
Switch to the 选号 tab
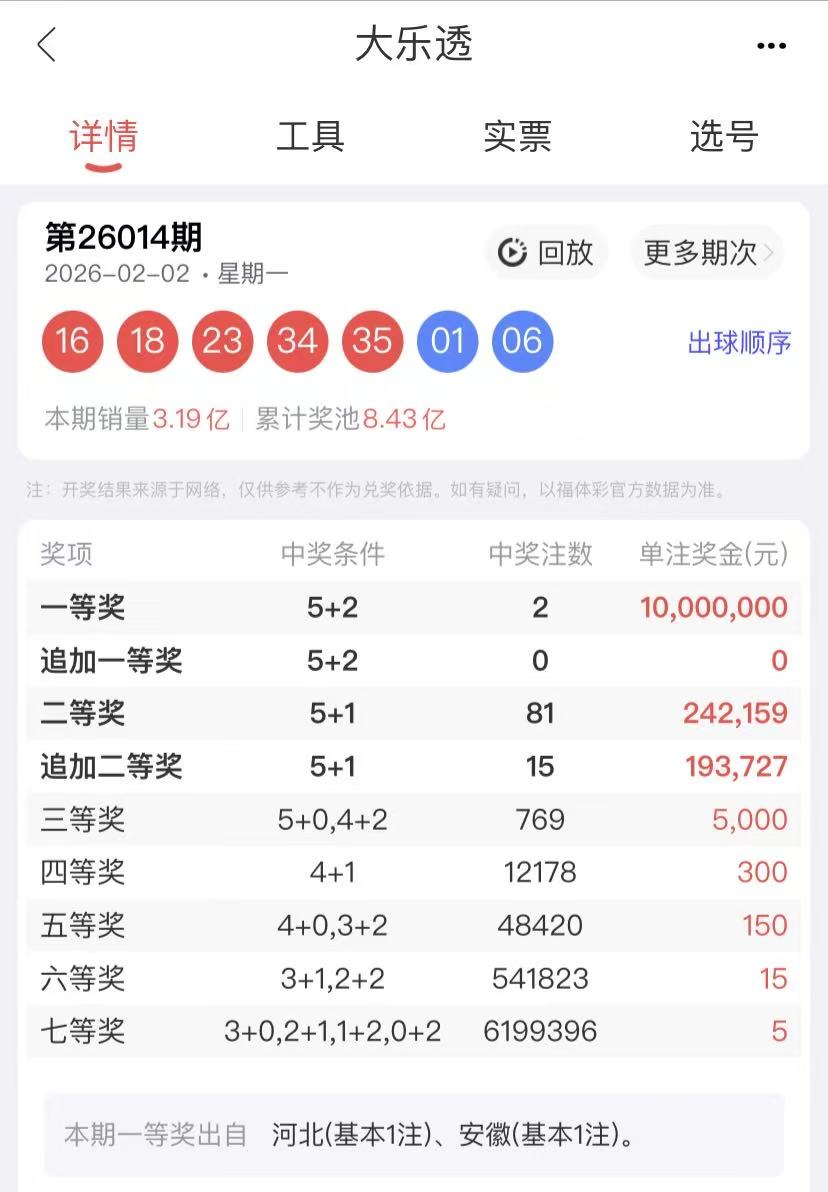pos(724,136)
